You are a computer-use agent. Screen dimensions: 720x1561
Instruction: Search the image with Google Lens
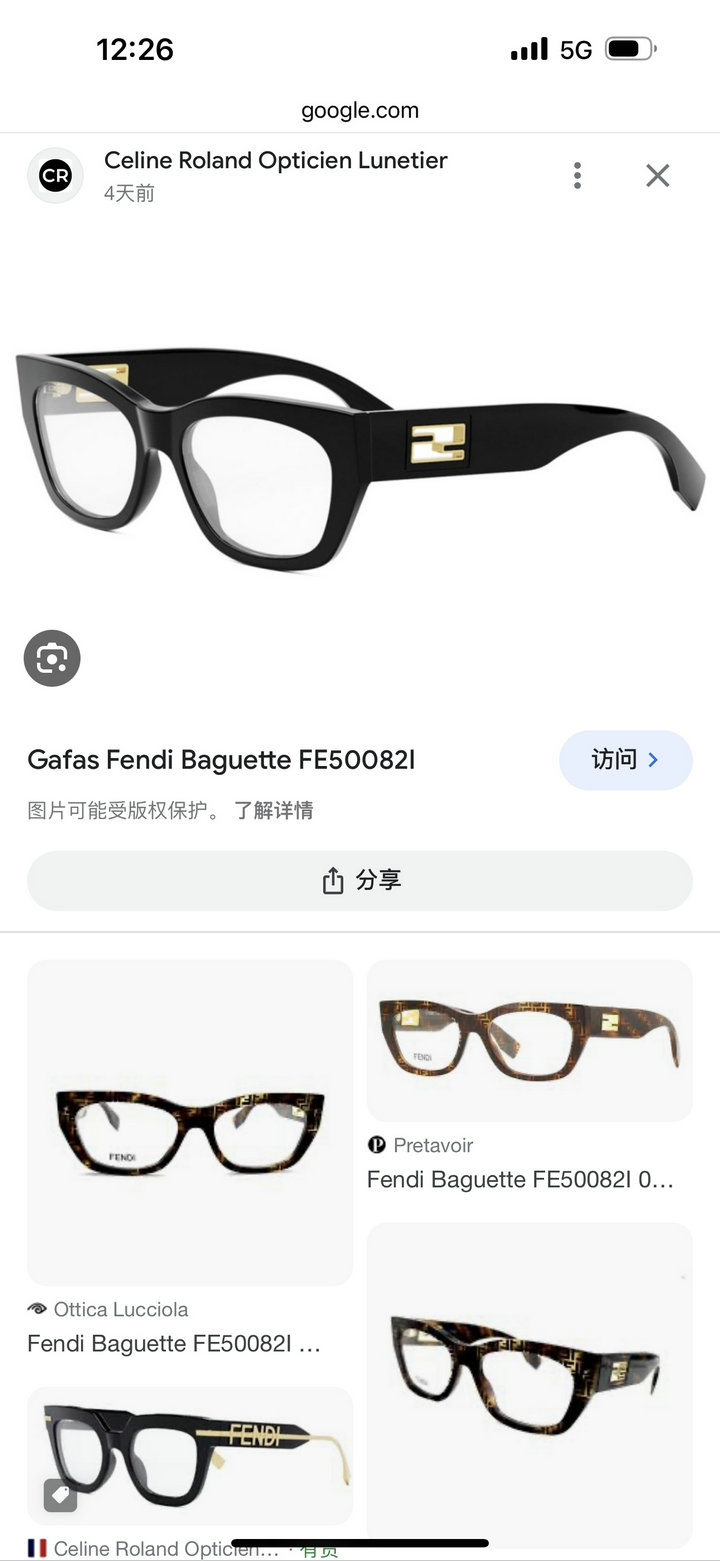pos(52,658)
